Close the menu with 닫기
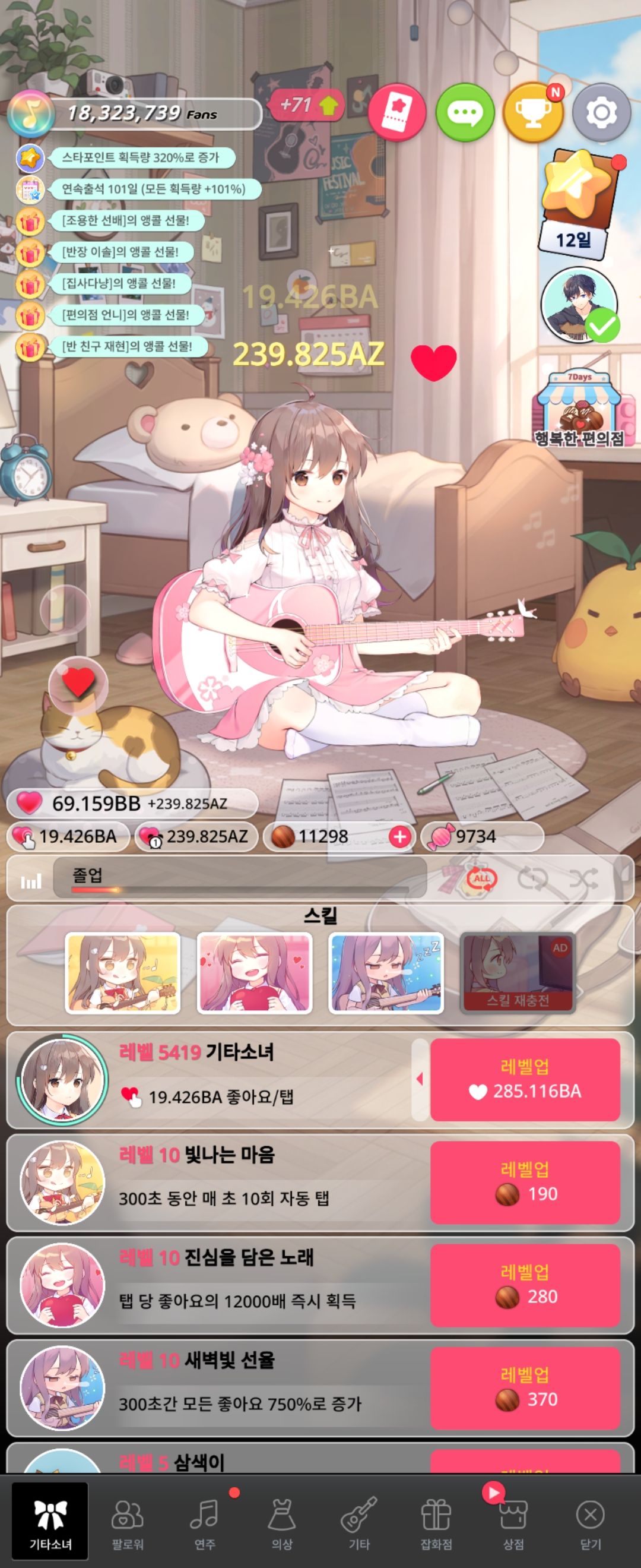The image size is (641, 1568). click(590, 1523)
